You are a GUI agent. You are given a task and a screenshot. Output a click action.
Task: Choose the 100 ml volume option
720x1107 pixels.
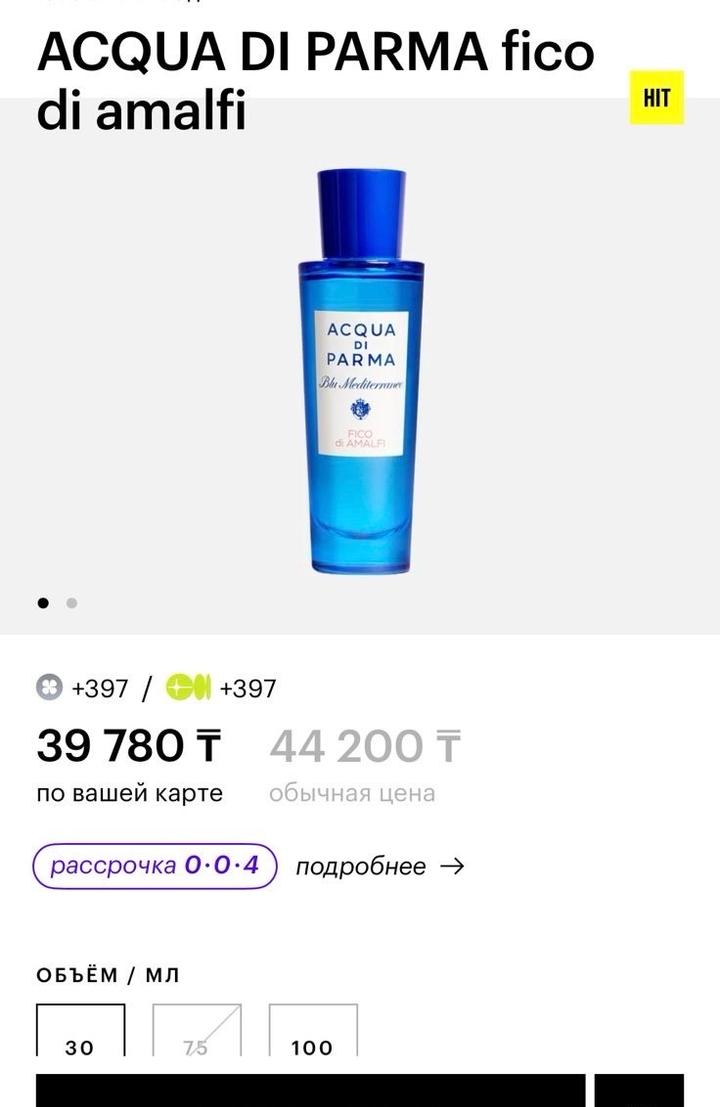point(312,1033)
